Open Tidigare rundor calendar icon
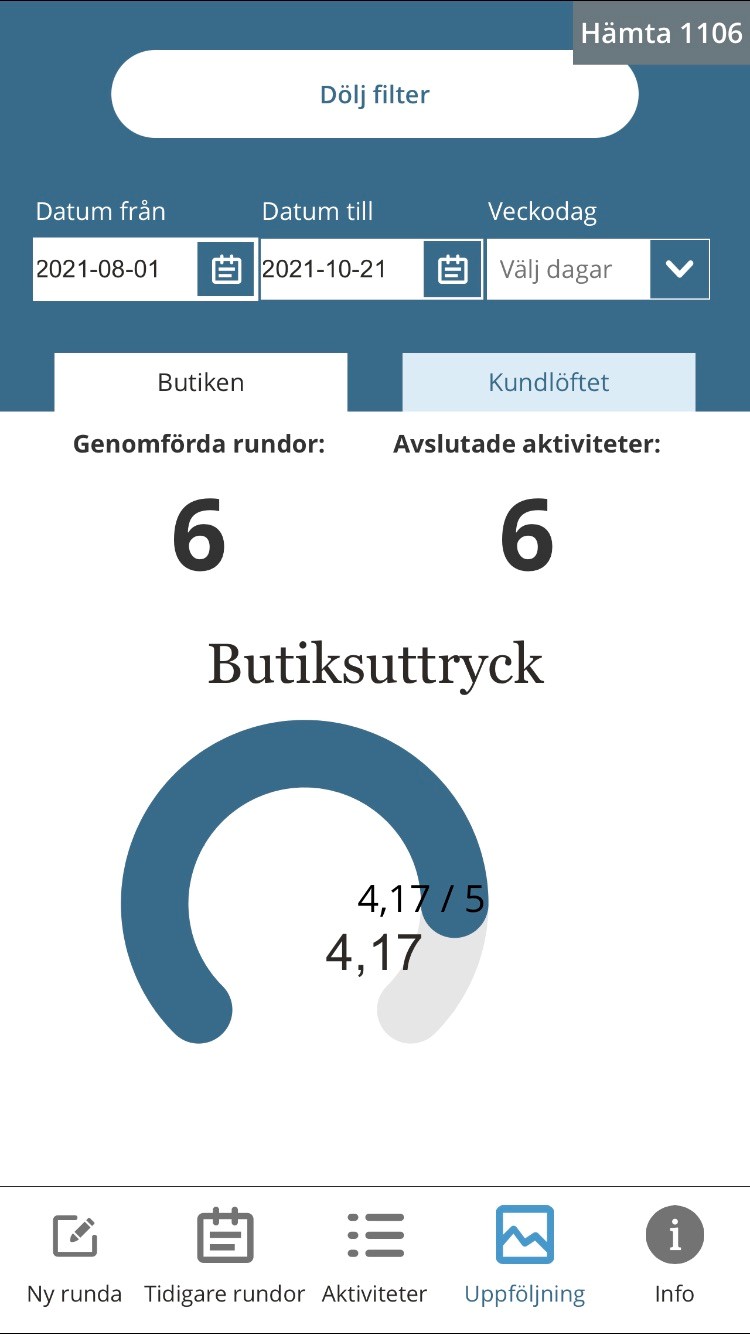 click(x=224, y=1234)
